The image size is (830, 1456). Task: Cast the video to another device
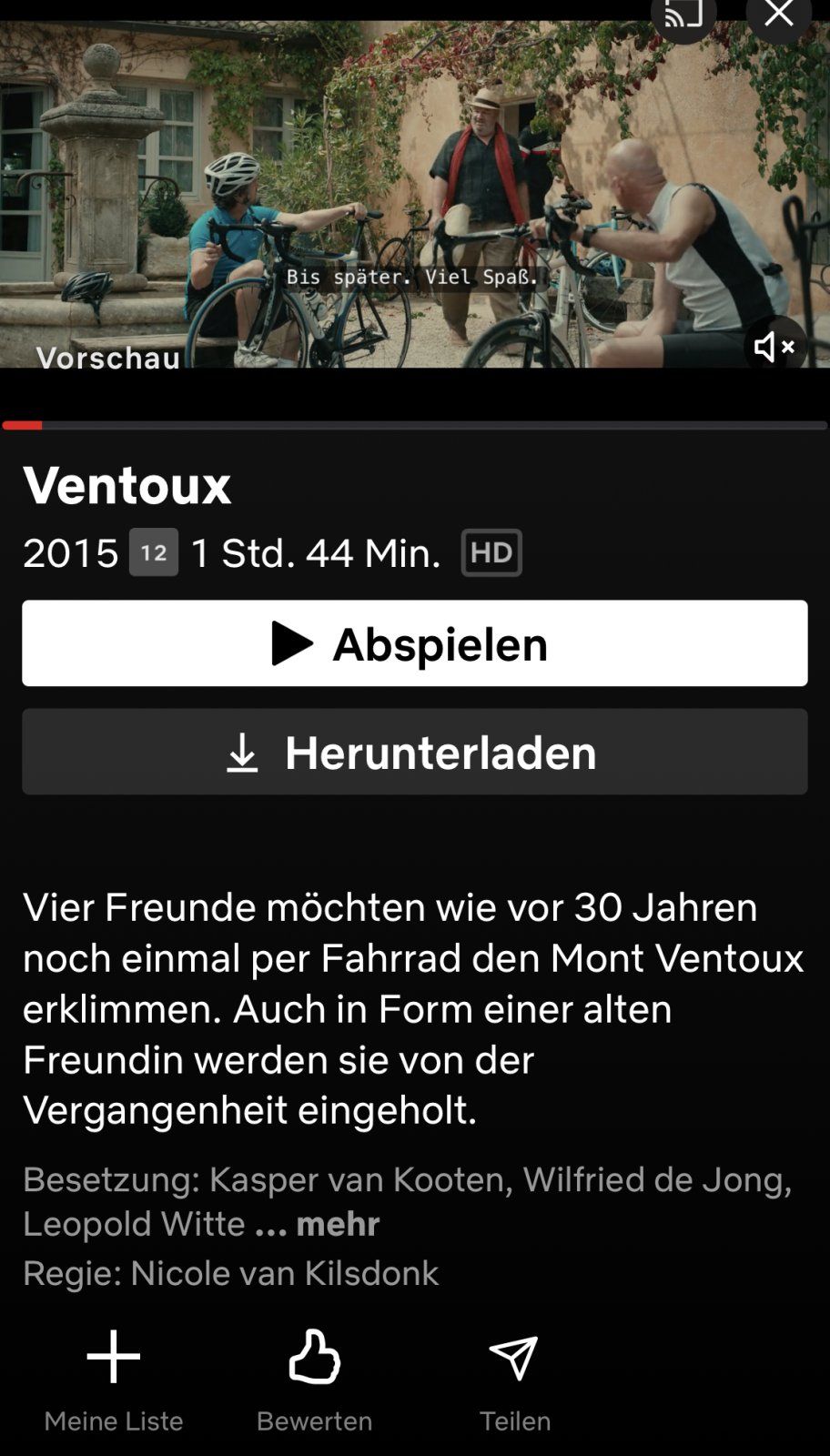683,15
